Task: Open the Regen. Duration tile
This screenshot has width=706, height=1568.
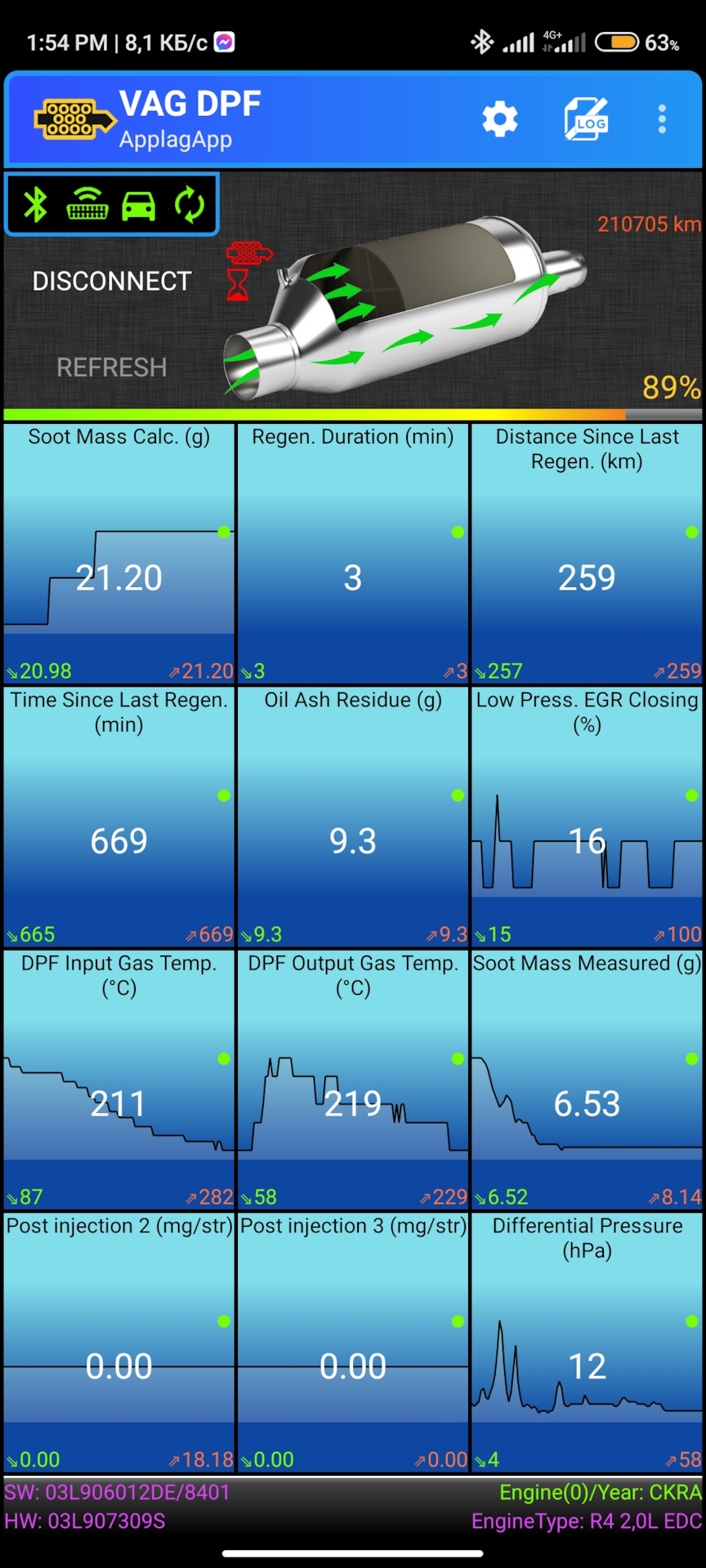Action: pyautogui.click(x=353, y=553)
